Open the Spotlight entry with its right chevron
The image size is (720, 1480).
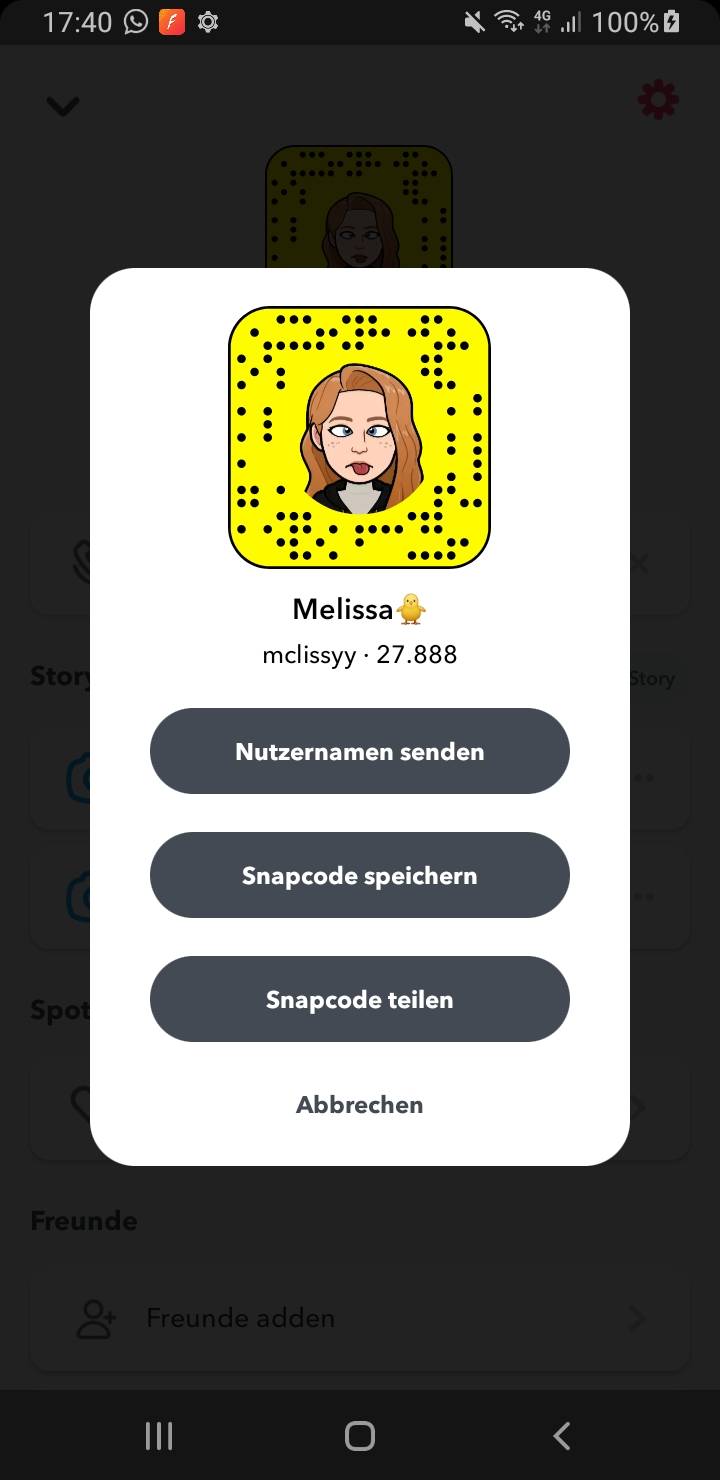pyautogui.click(x=637, y=1104)
